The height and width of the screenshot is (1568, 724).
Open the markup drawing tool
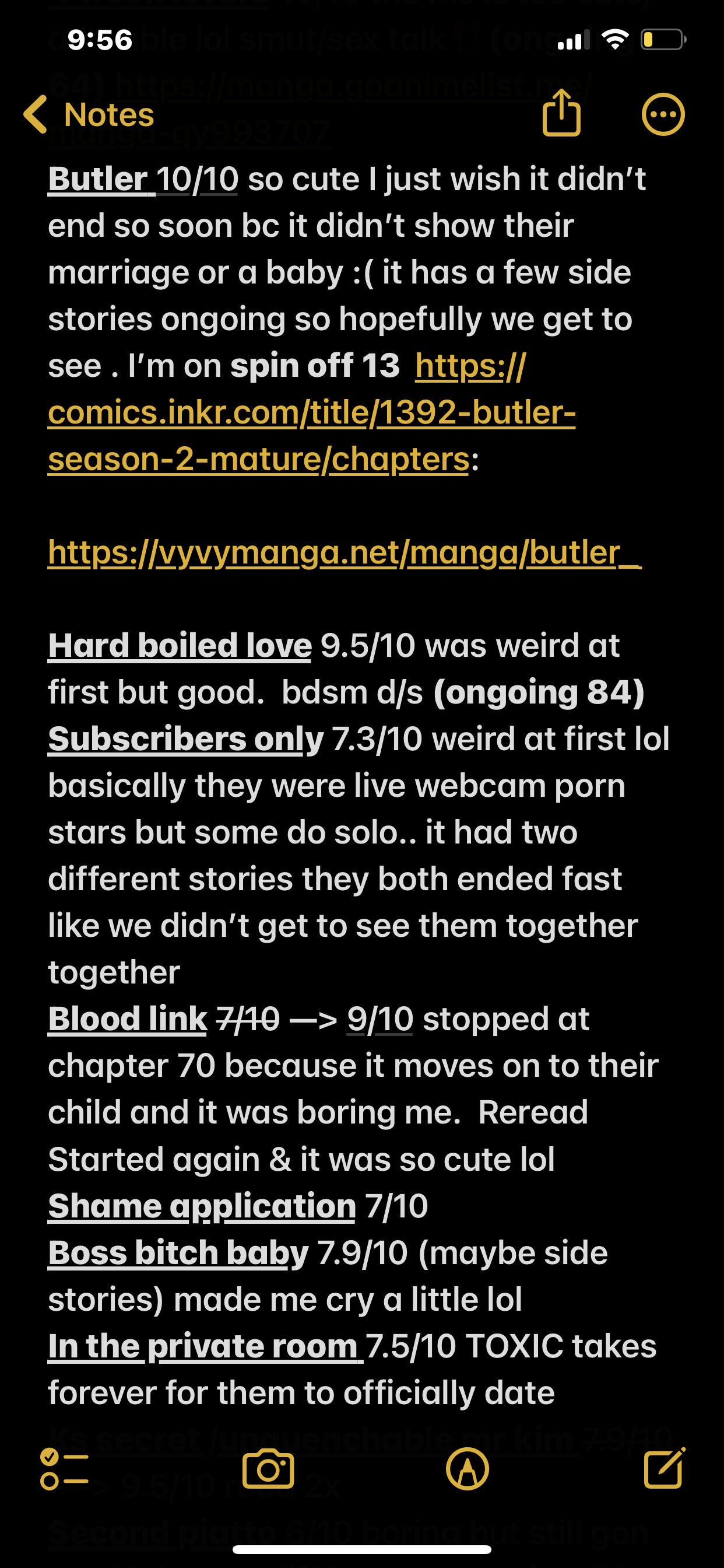467,1469
